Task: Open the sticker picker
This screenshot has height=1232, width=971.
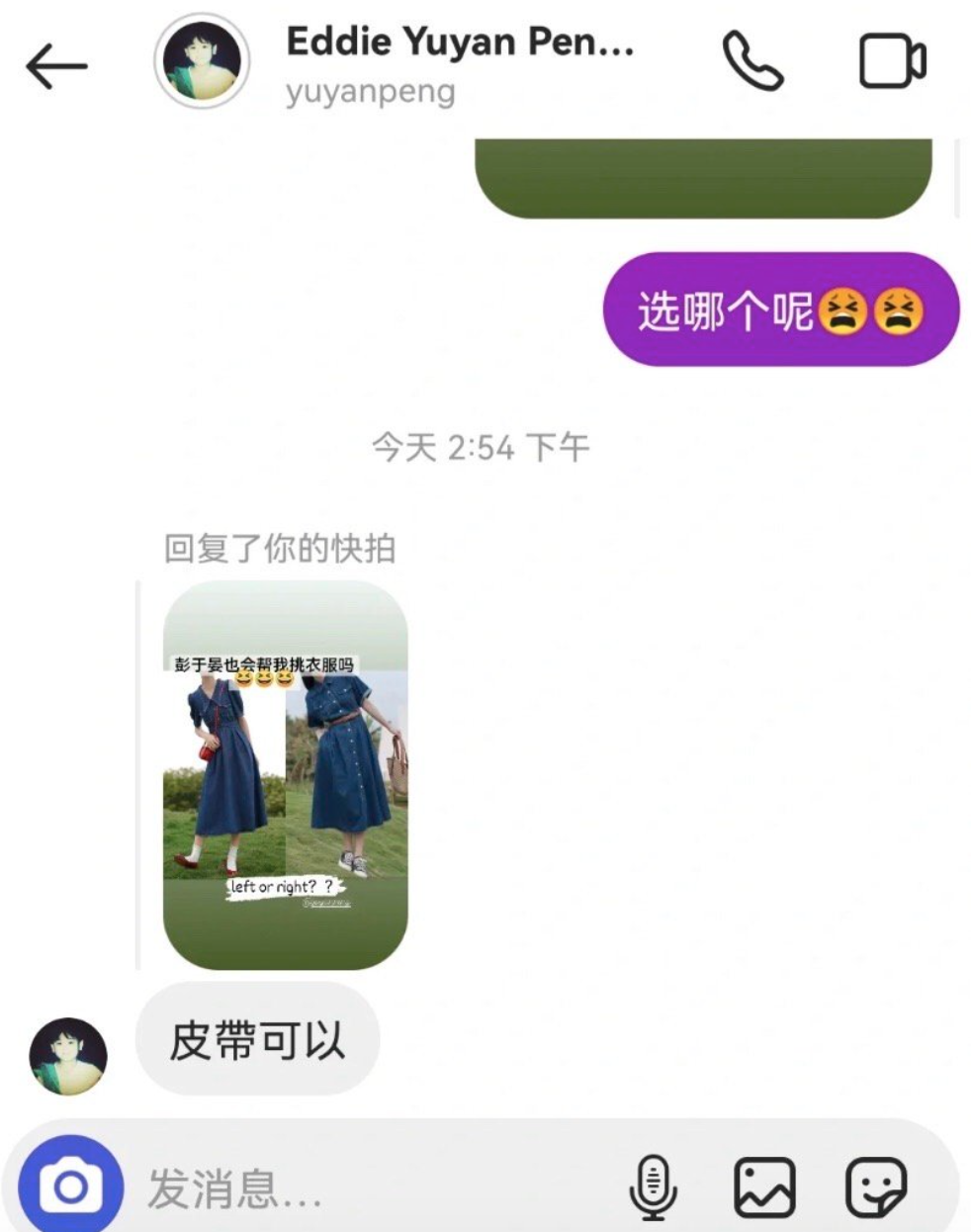Action: [876, 1187]
